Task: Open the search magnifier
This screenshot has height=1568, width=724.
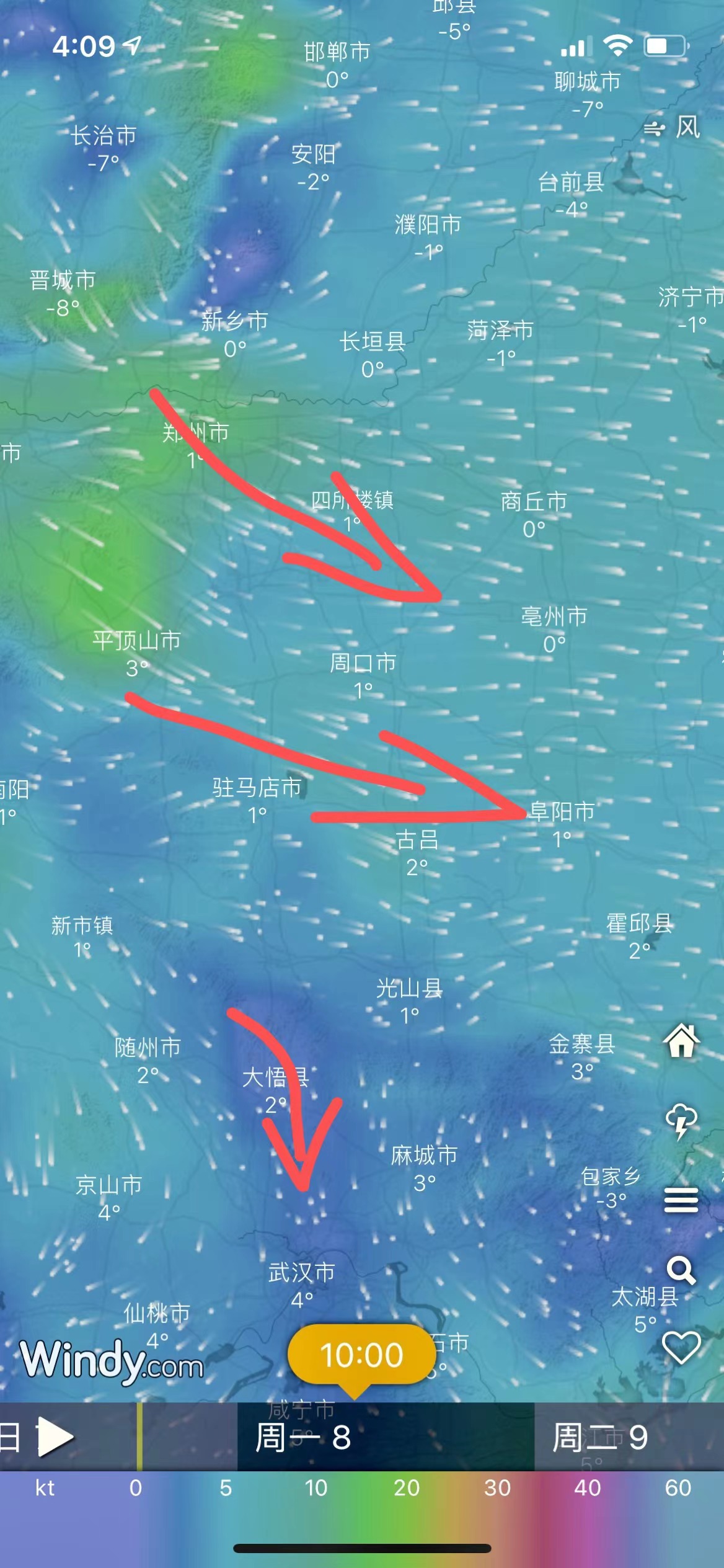Action: [x=681, y=1270]
